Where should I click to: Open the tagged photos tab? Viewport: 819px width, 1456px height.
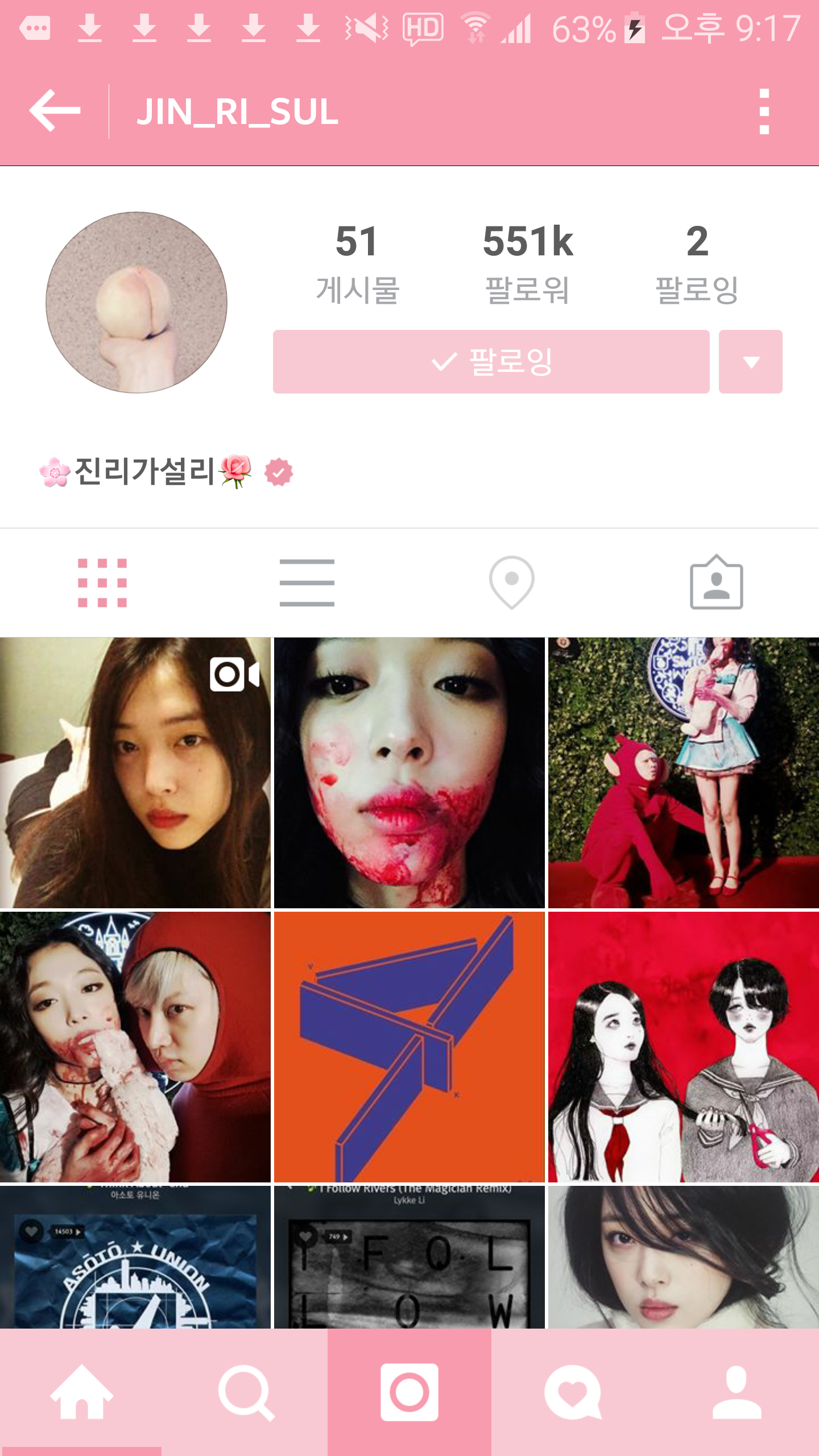[x=716, y=582]
